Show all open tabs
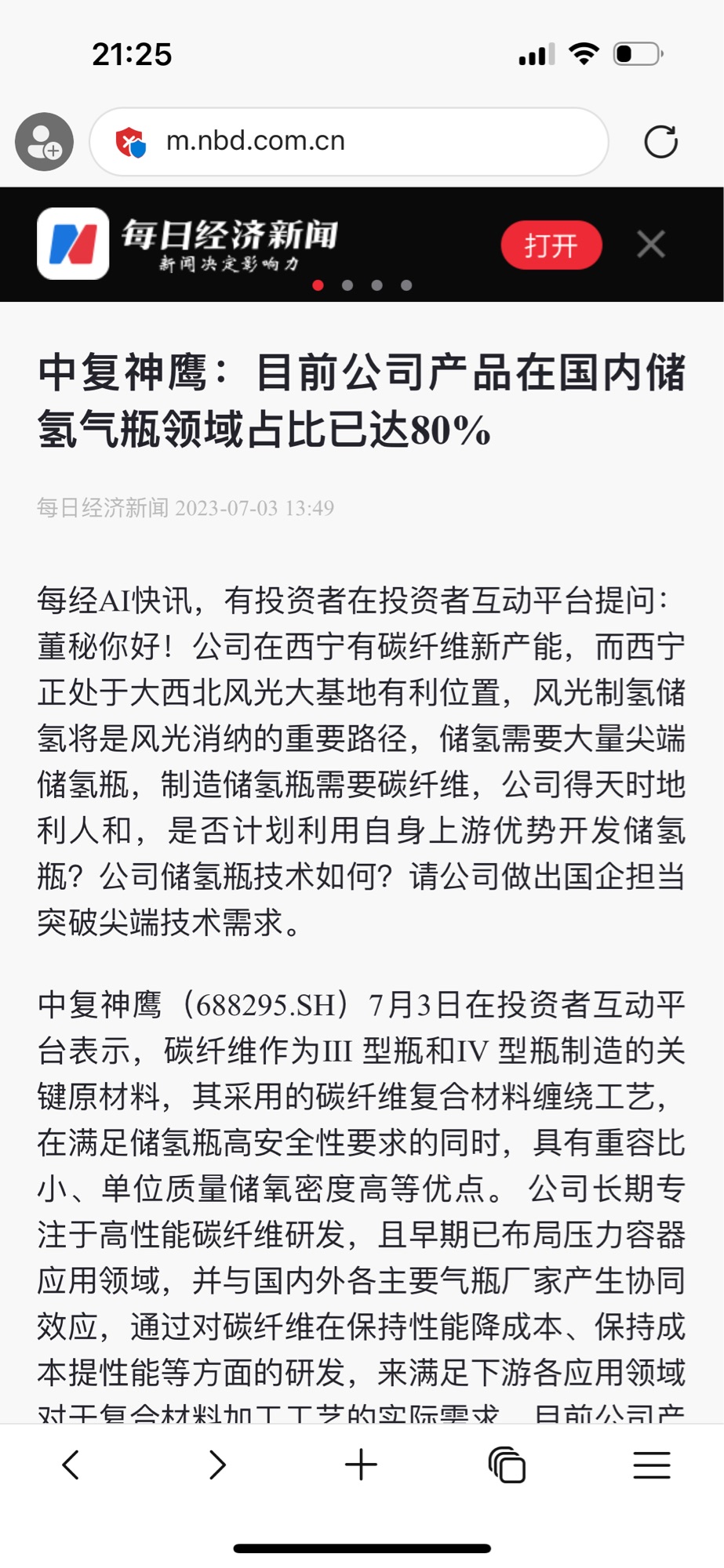Viewport: 724px width, 1568px height. (x=507, y=1465)
